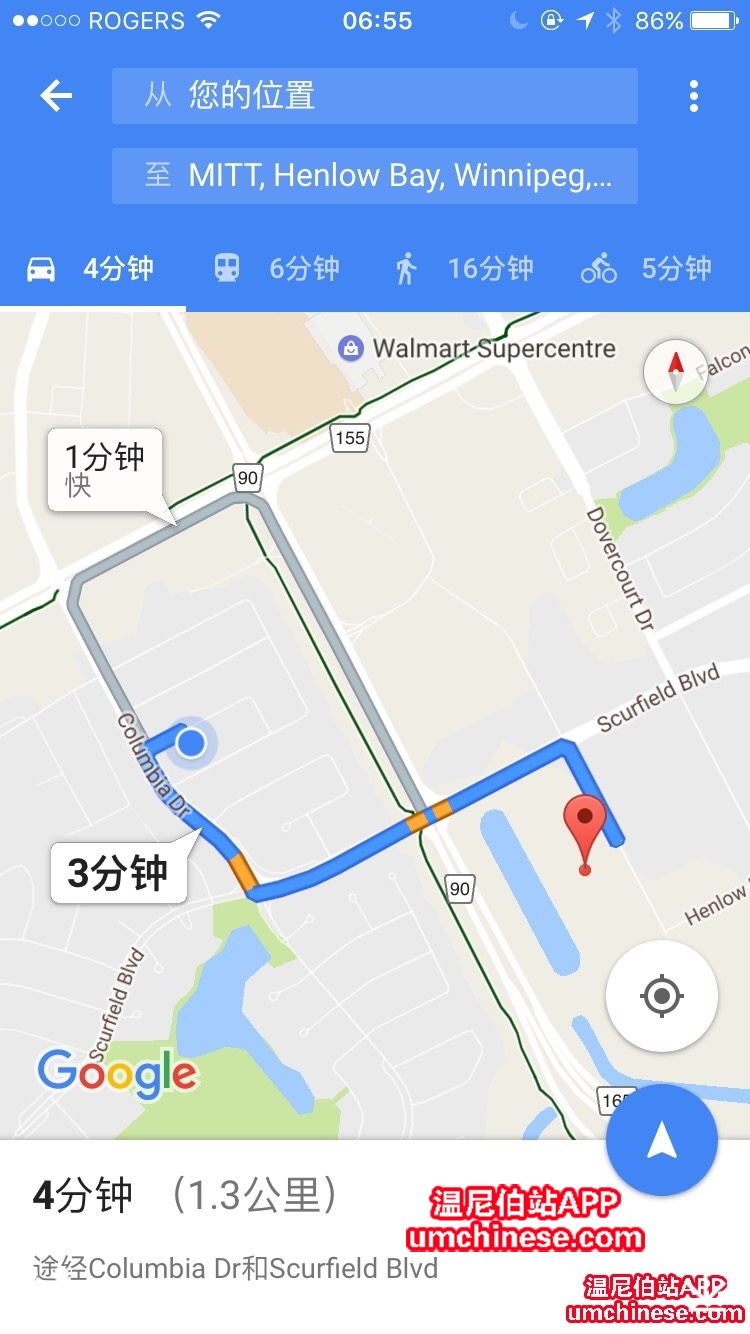Screen dimensions: 750x1334
Task: Choose the alternate grey route labeled 1分钟 快
Action: click(105, 470)
